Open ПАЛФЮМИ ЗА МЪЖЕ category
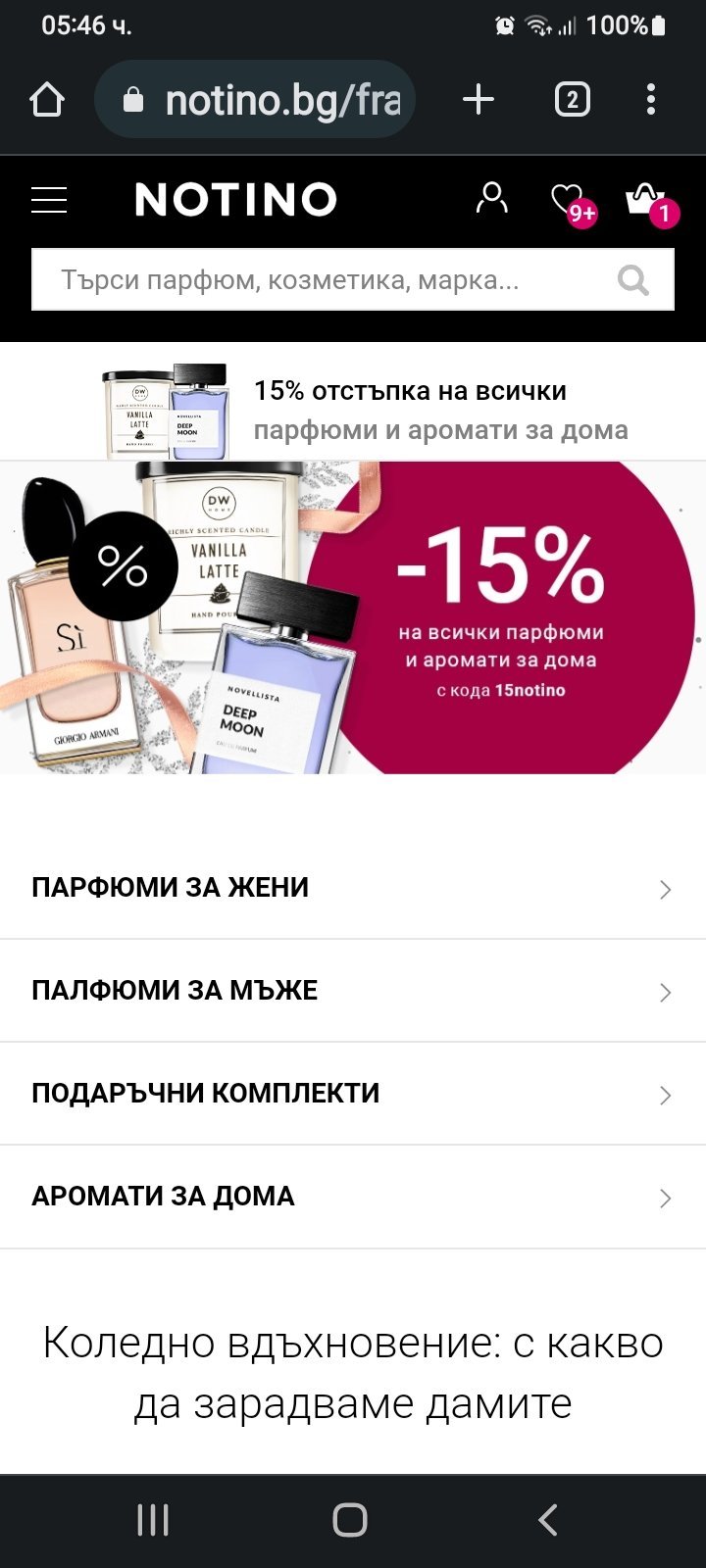706x1568 pixels. click(353, 991)
